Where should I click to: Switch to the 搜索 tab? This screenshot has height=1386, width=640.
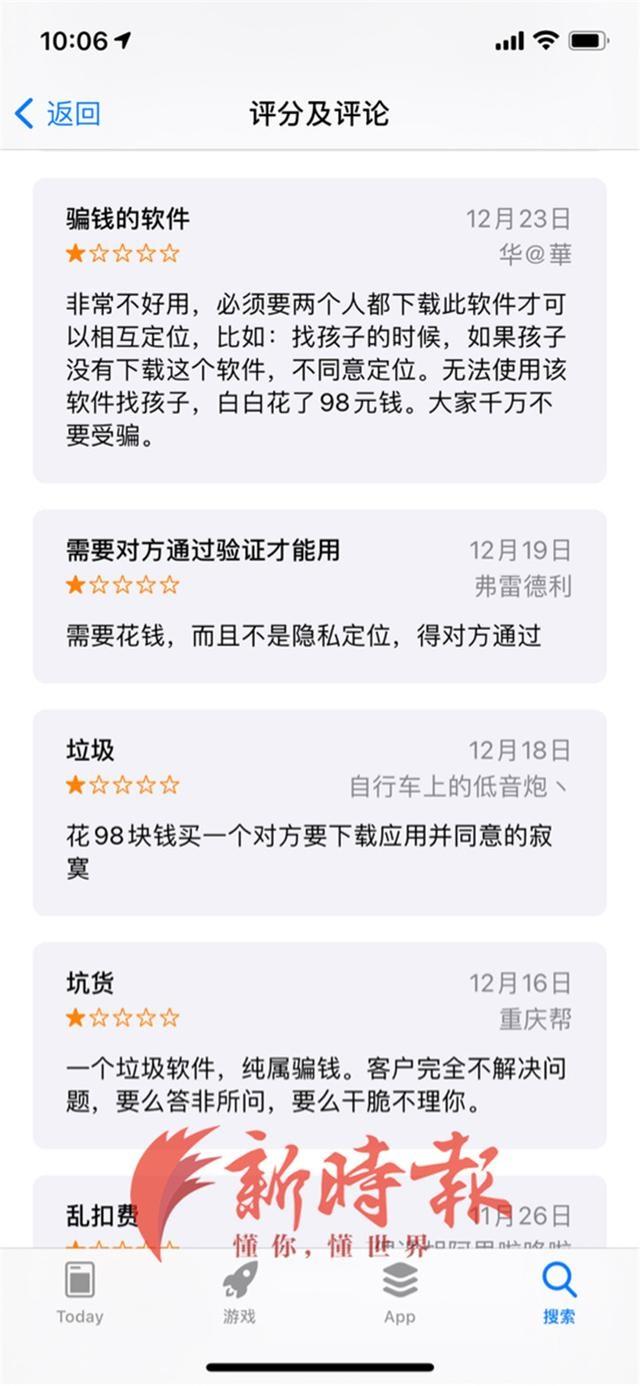tap(559, 1291)
